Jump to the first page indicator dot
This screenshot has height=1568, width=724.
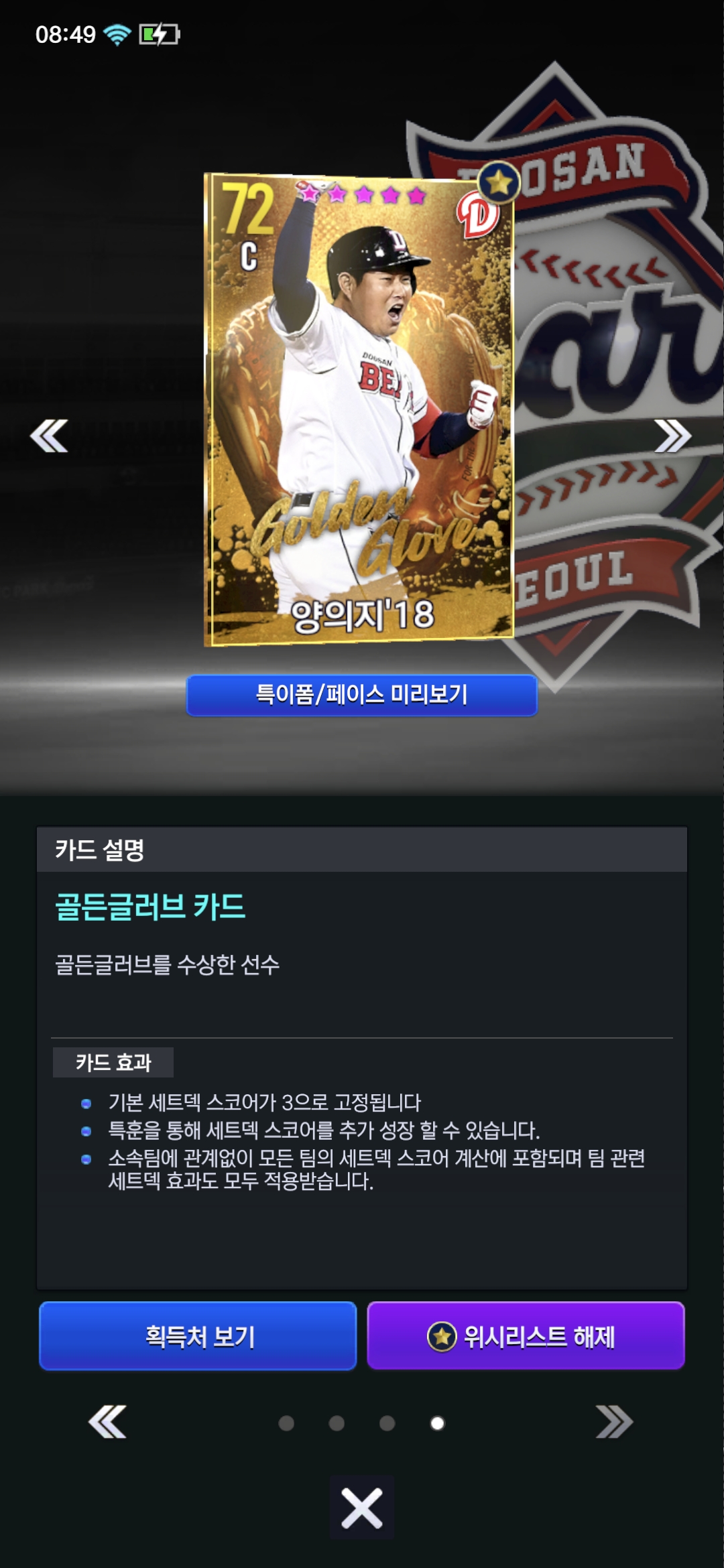[286, 1423]
